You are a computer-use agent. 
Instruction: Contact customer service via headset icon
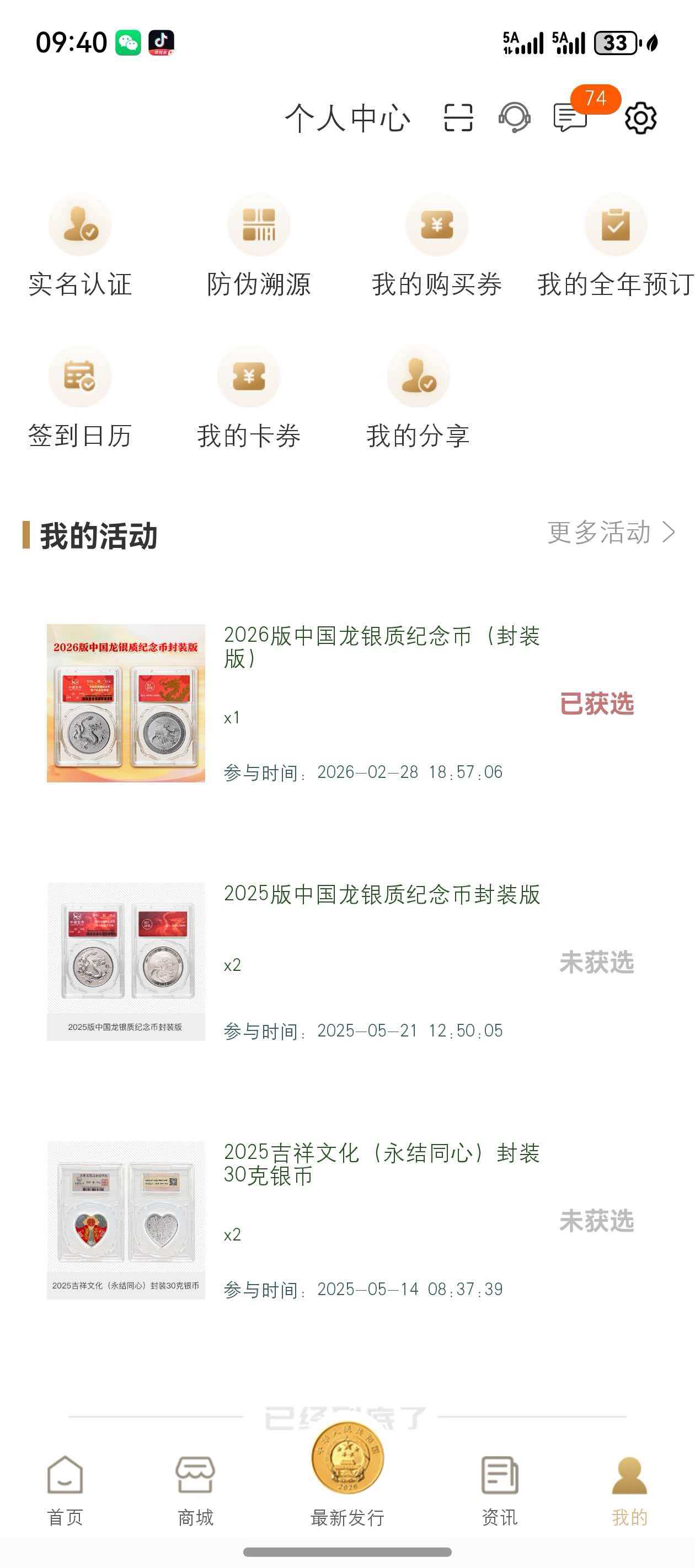(514, 117)
